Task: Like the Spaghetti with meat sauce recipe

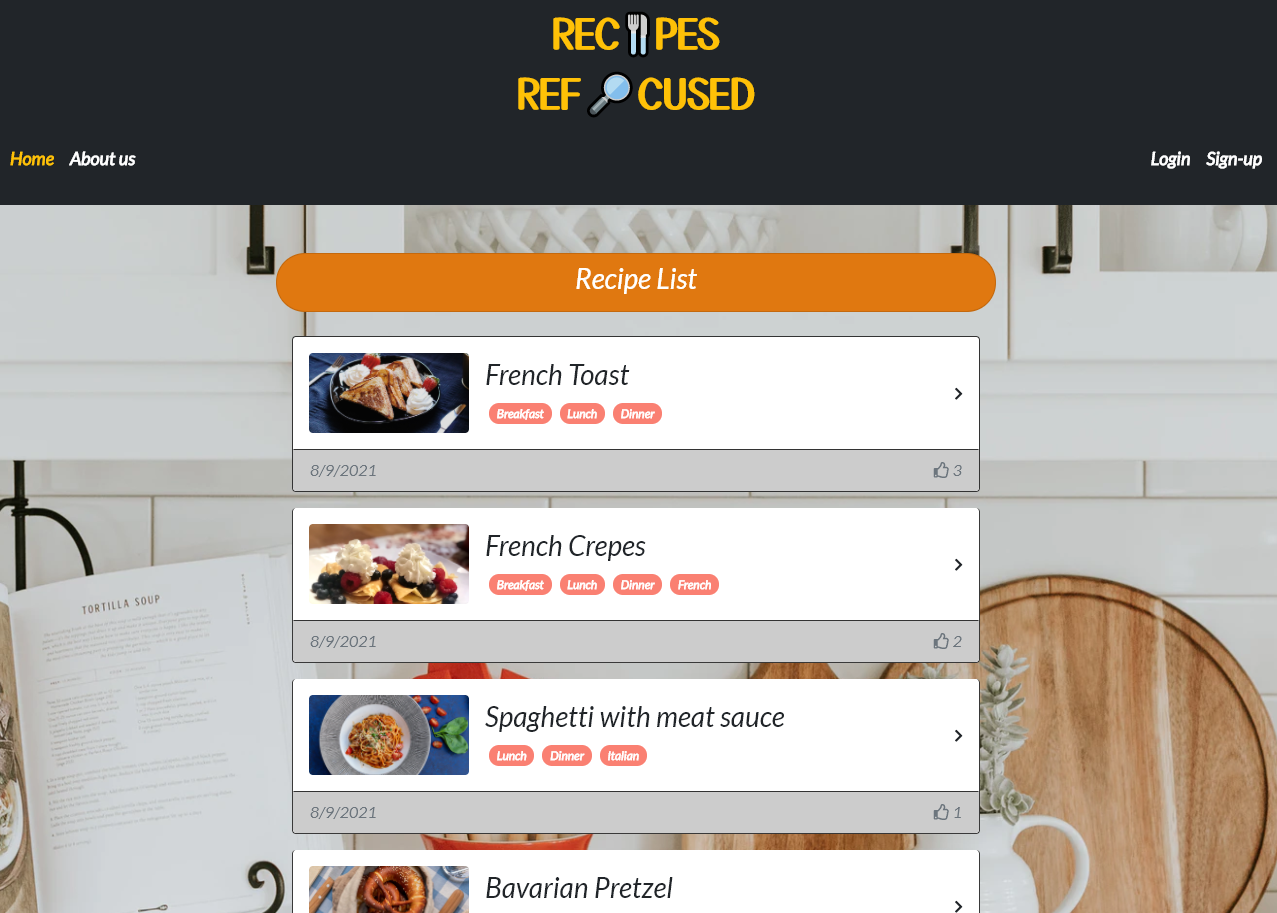Action: tap(941, 812)
